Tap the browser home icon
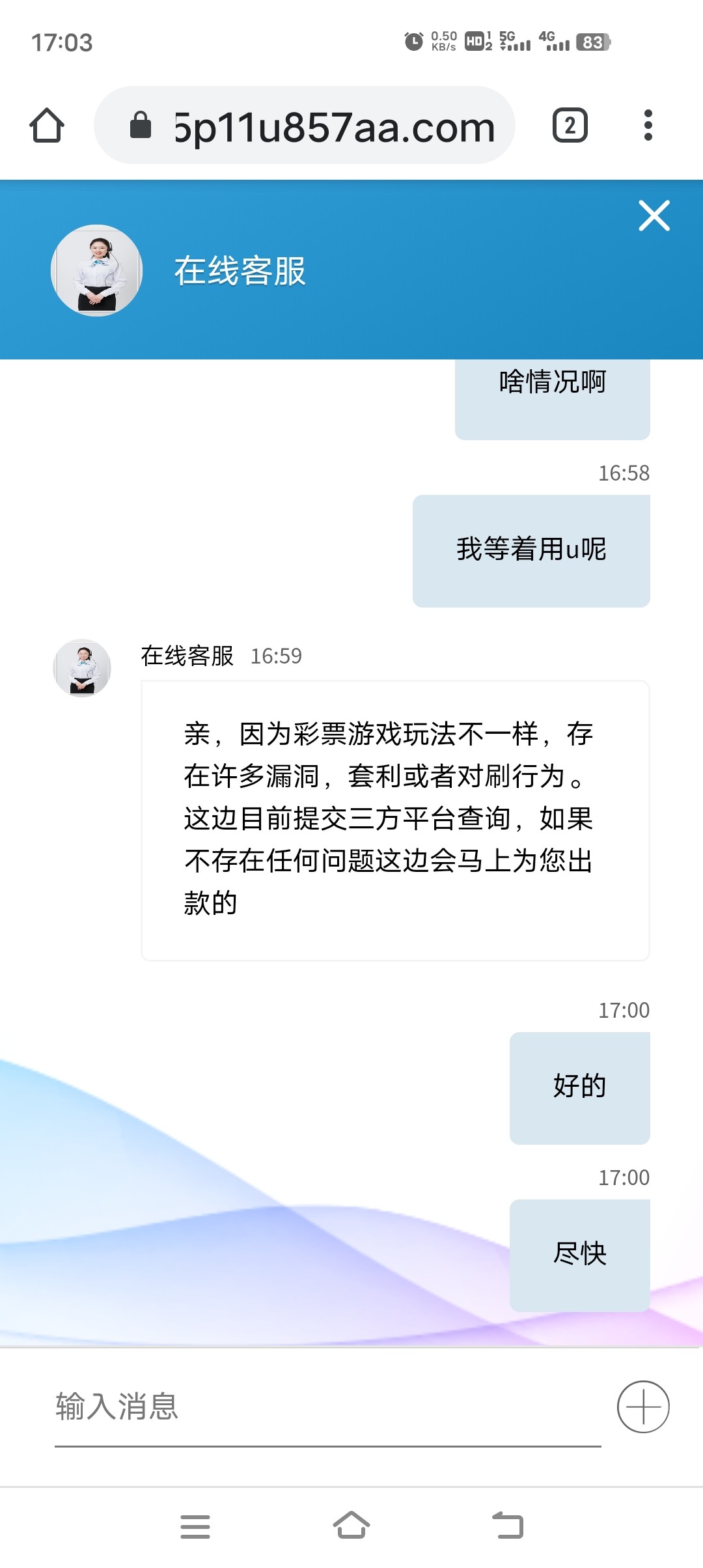Image resolution: width=703 pixels, height=1568 pixels. [x=47, y=126]
